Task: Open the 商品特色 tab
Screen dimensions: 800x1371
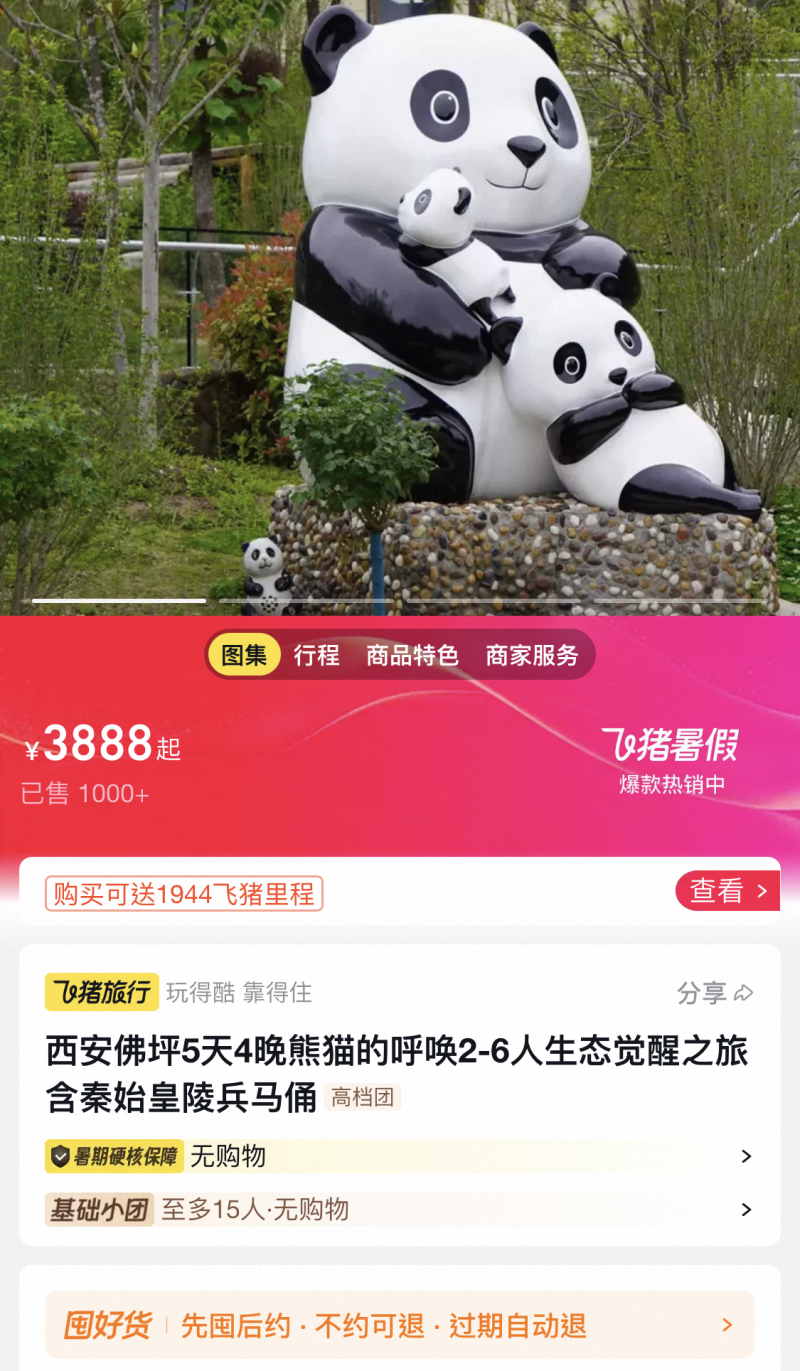Action: [x=412, y=656]
